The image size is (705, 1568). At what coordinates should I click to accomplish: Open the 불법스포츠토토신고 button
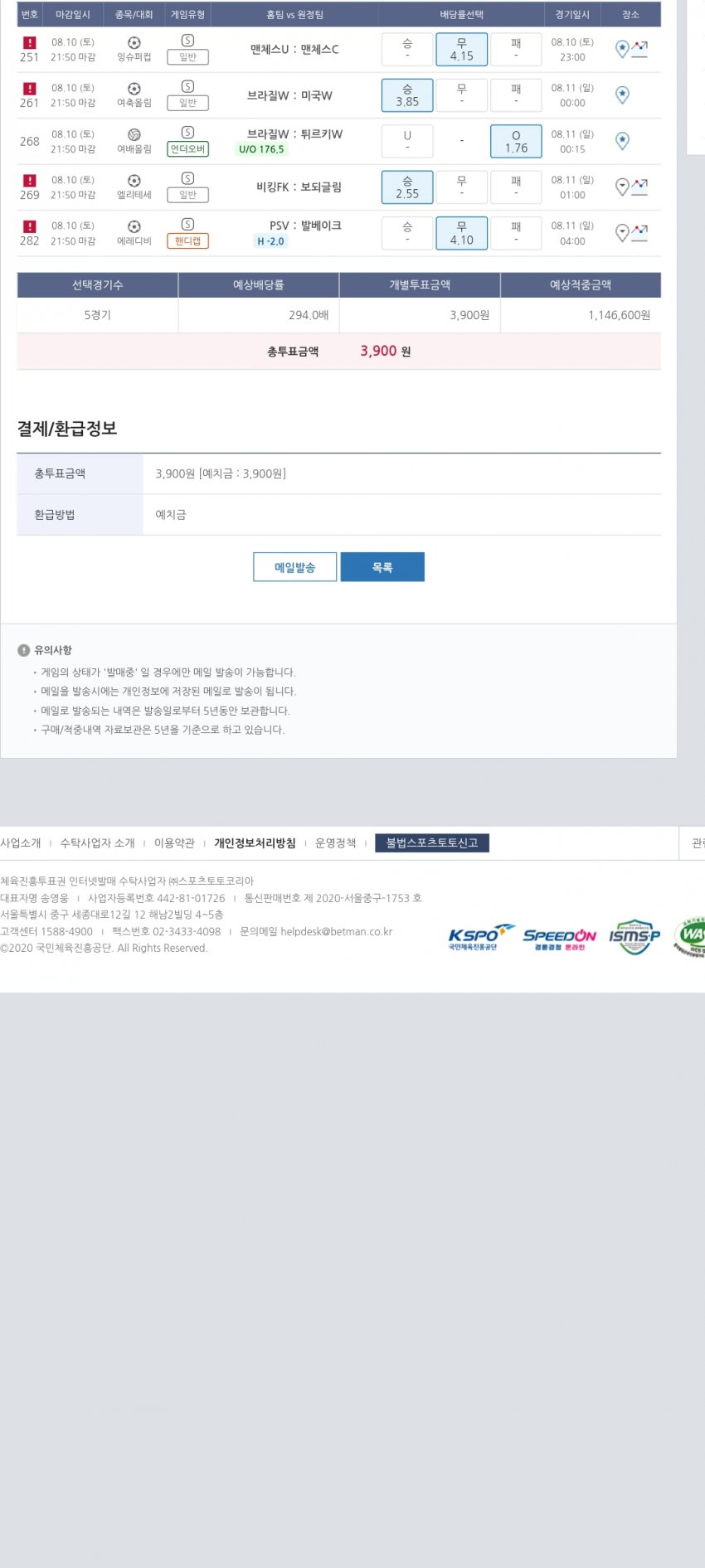click(431, 843)
